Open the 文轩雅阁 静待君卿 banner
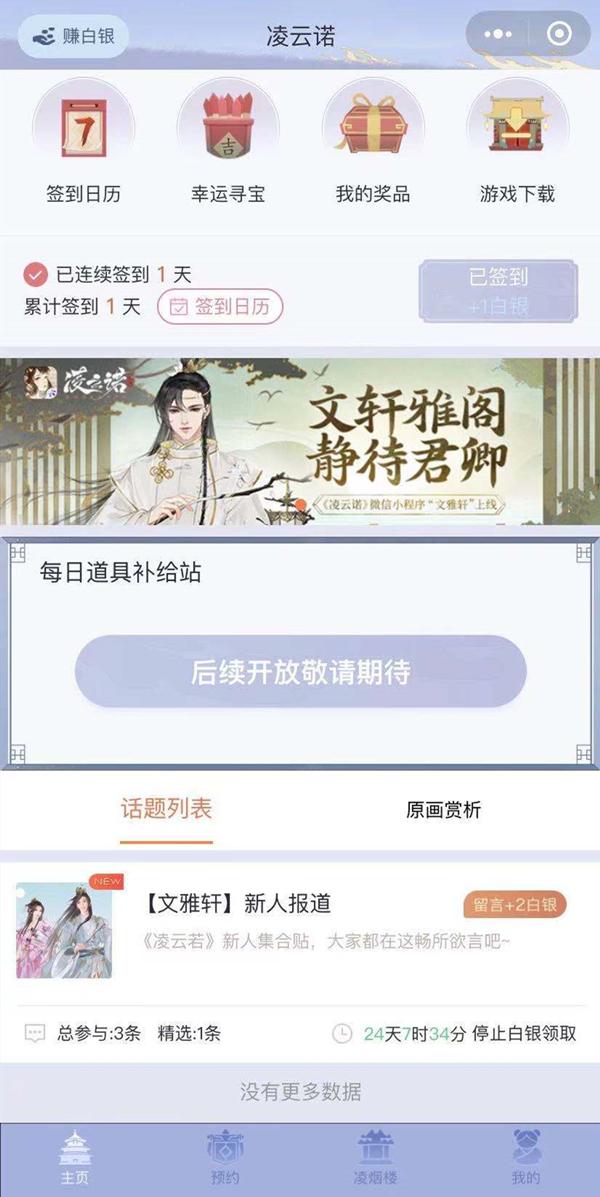The height and width of the screenshot is (1197, 600). pos(300,441)
